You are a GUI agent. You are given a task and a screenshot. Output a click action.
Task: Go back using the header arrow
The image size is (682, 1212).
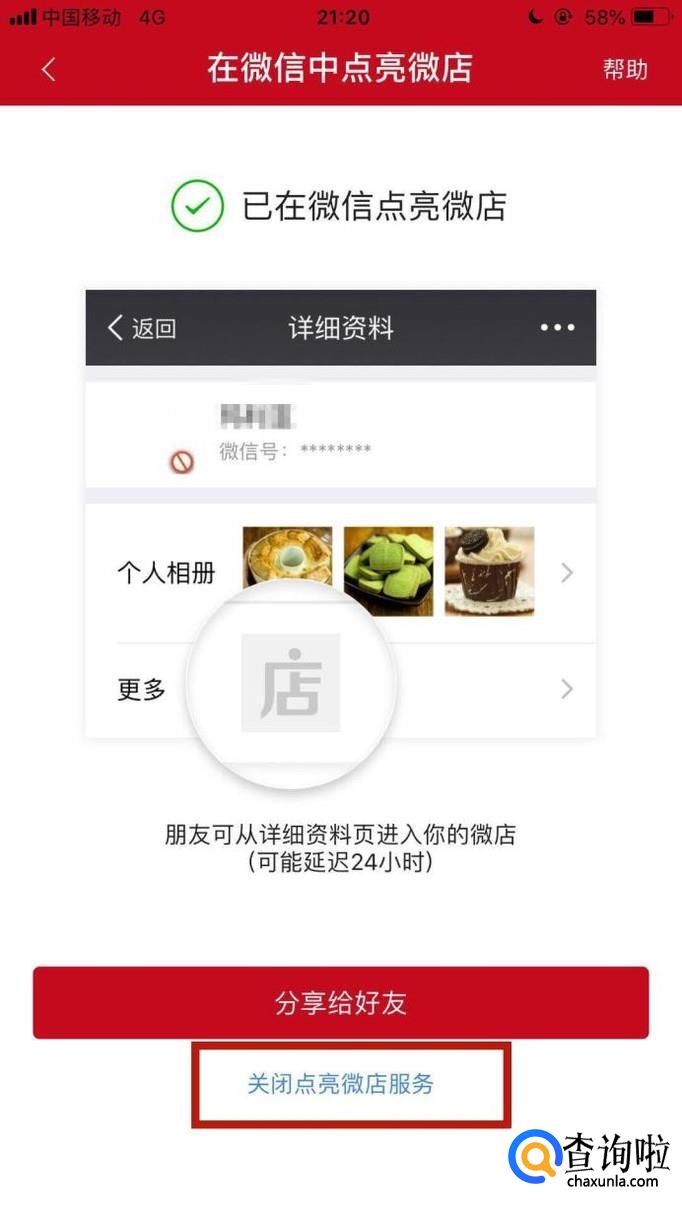48,69
